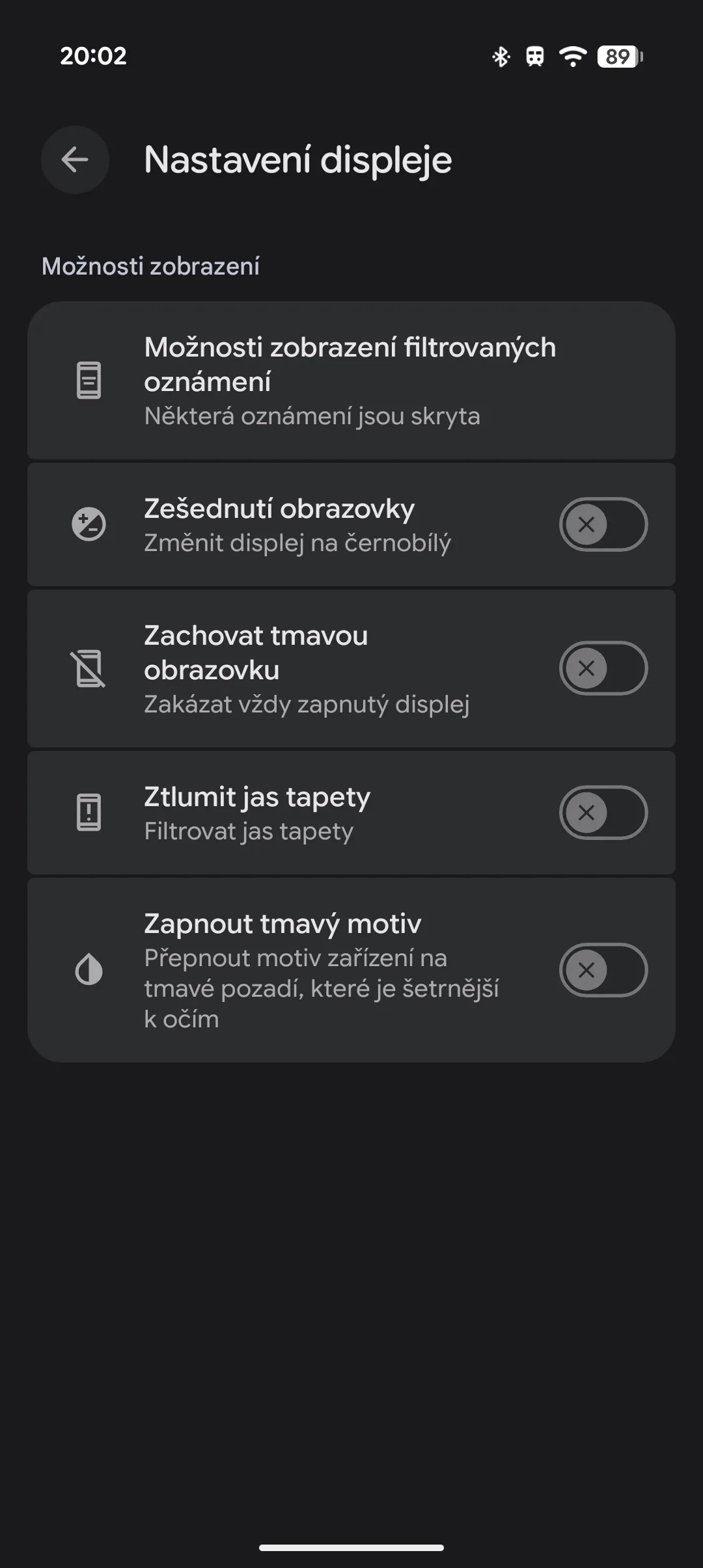The width and height of the screenshot is (703, 1568).
Task: Enable Zešednutí obrazovky switch
Action: [x=603, y=524]
